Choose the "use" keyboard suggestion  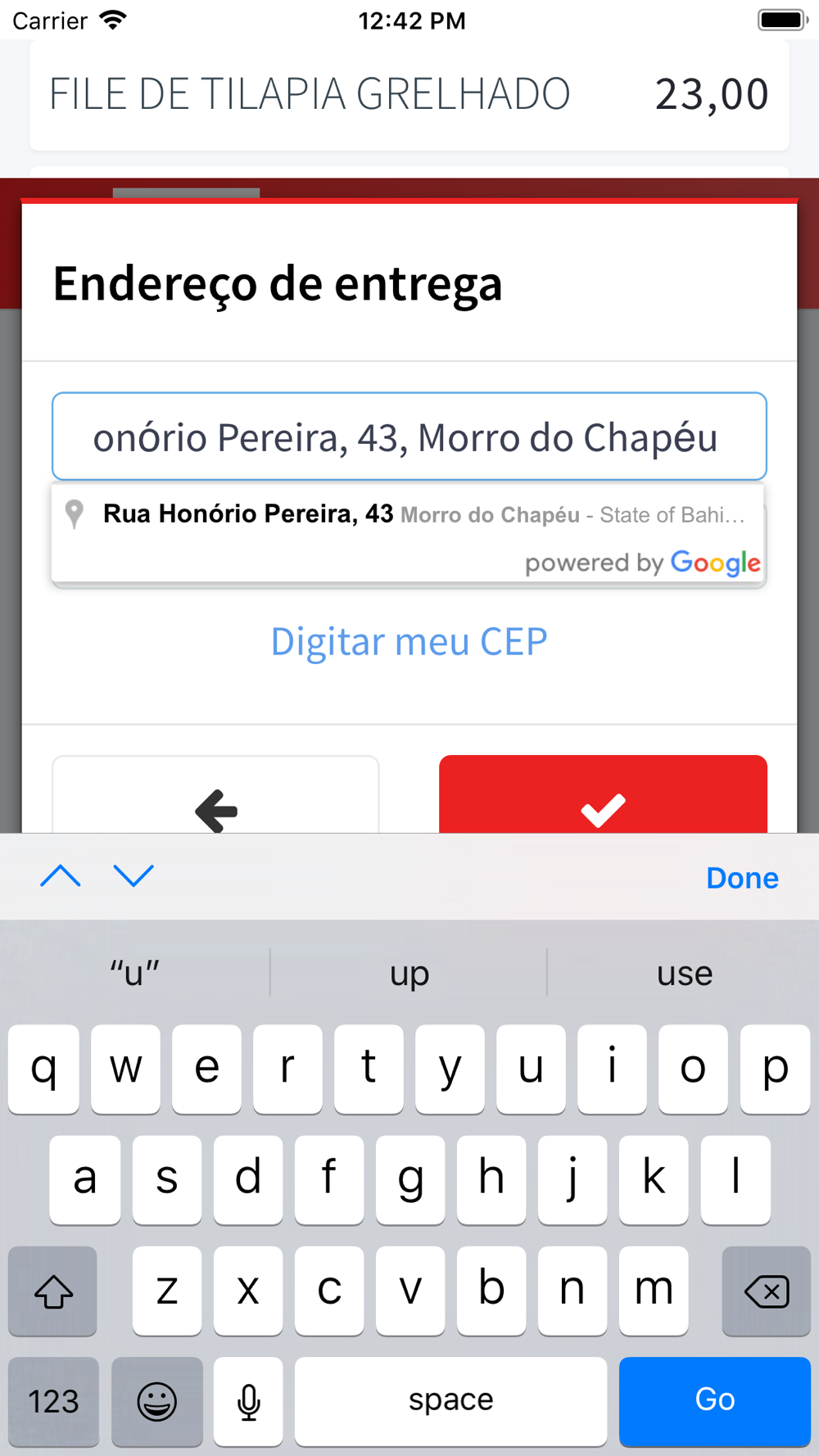(x=685, y=973)
